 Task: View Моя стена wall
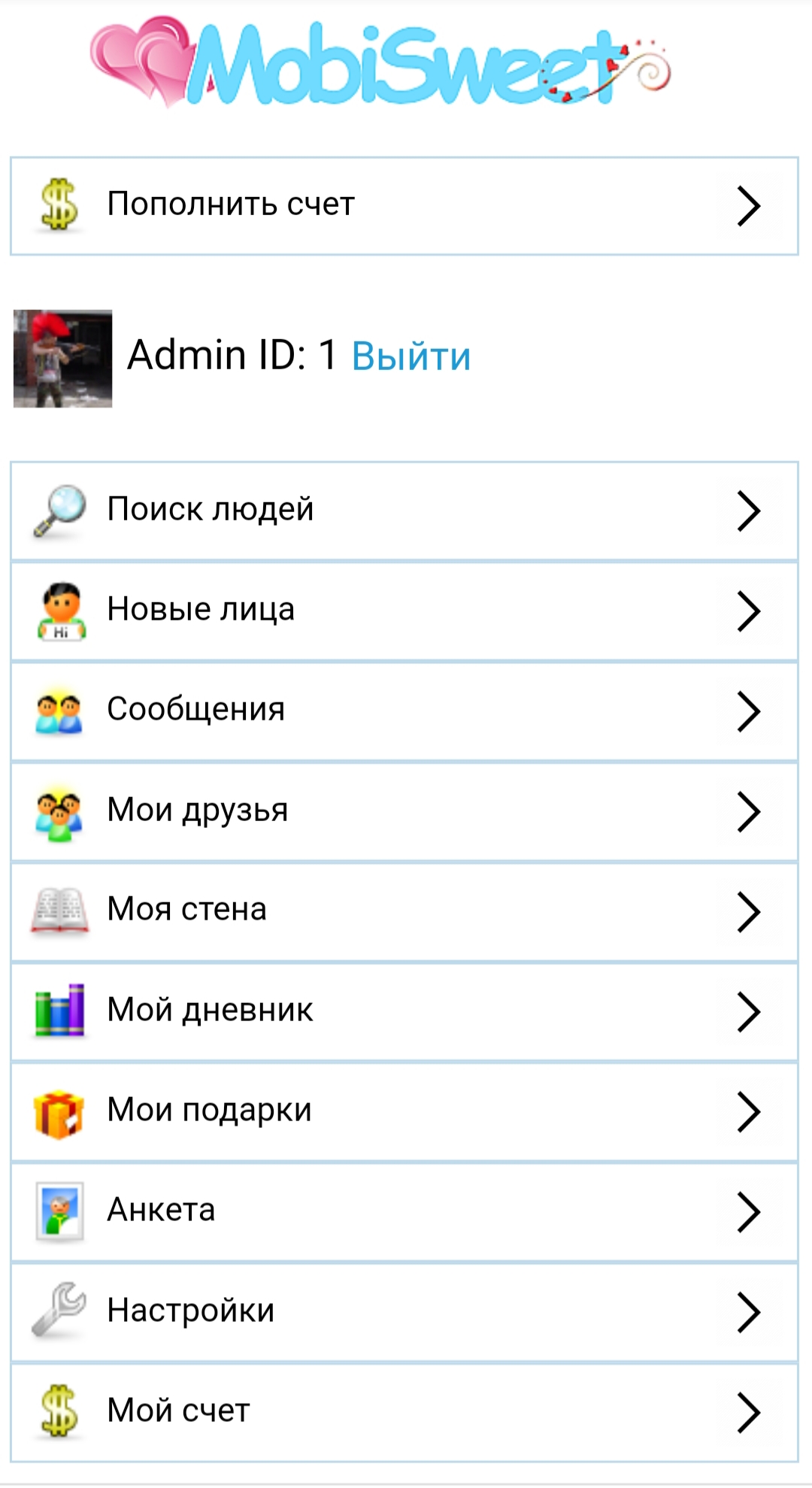tap(404, 911)
